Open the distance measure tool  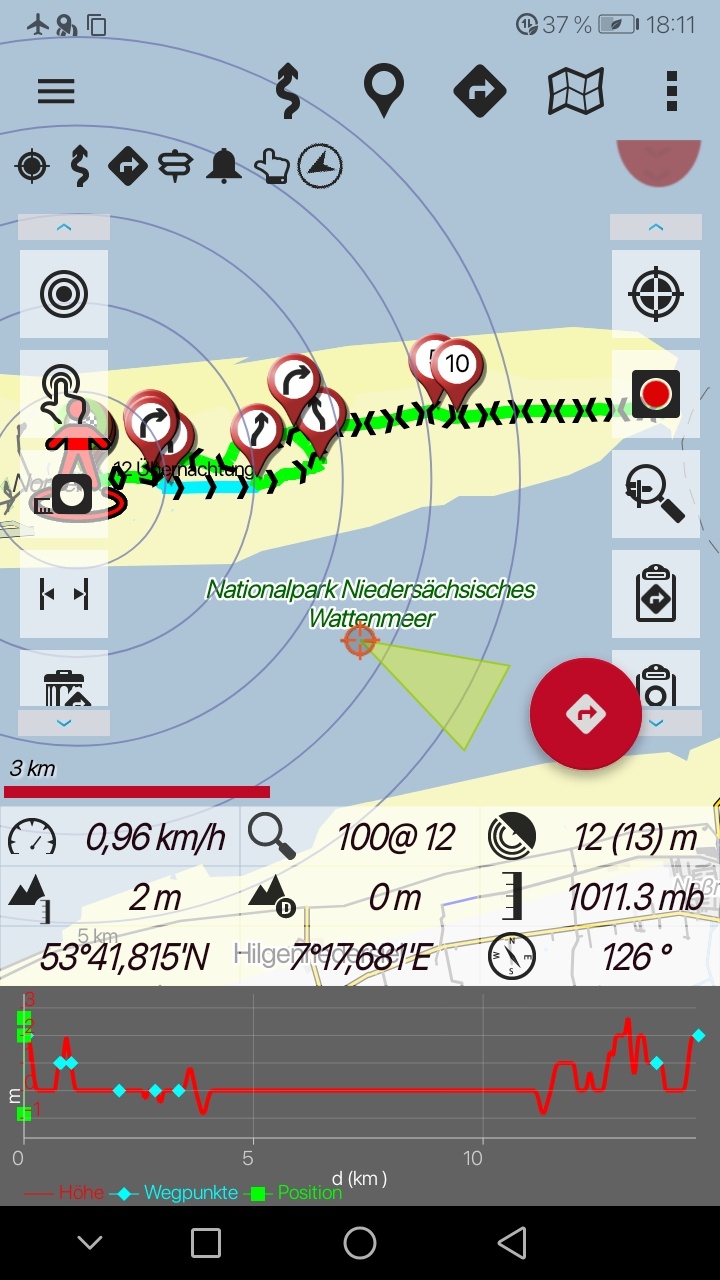(64, 594)
